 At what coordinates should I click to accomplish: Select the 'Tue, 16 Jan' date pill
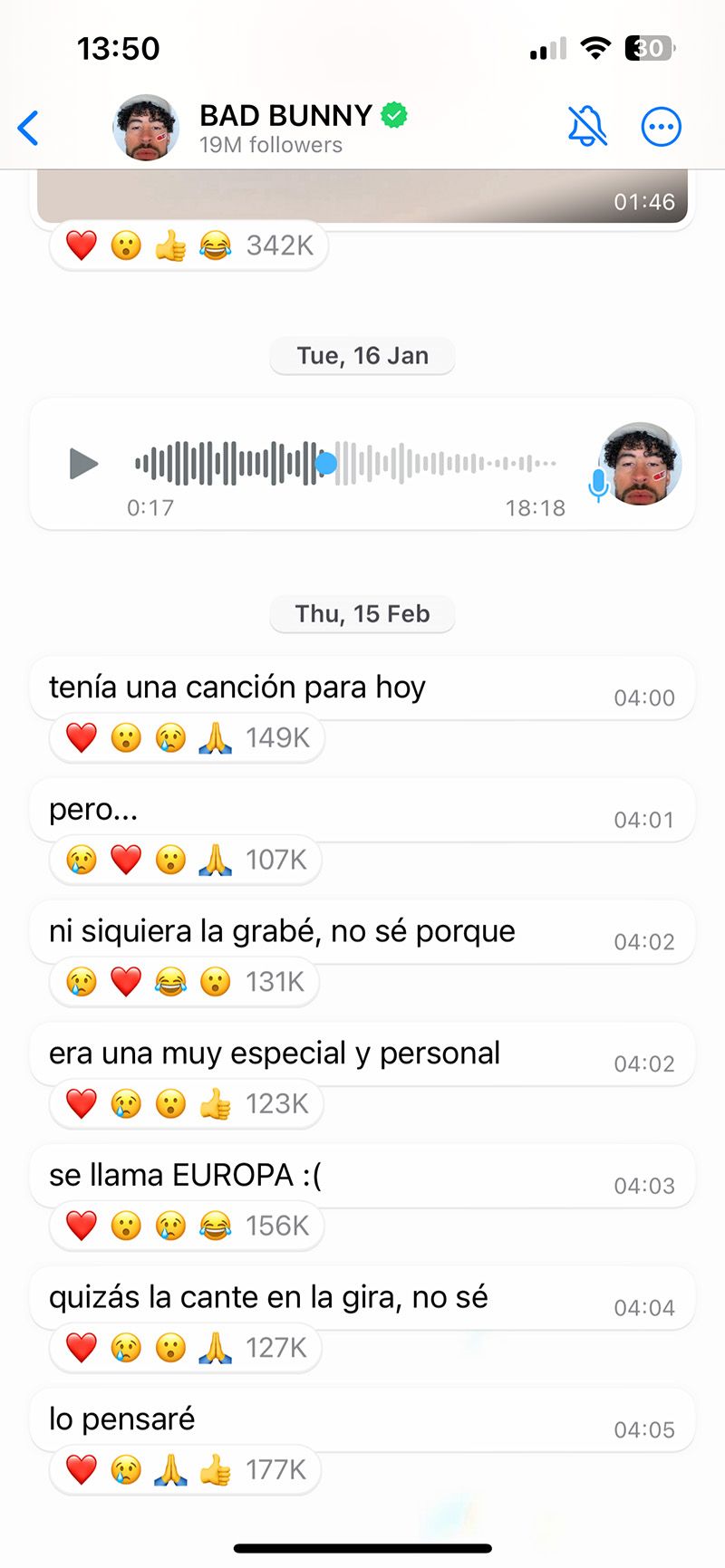click(x=362, y=355)
